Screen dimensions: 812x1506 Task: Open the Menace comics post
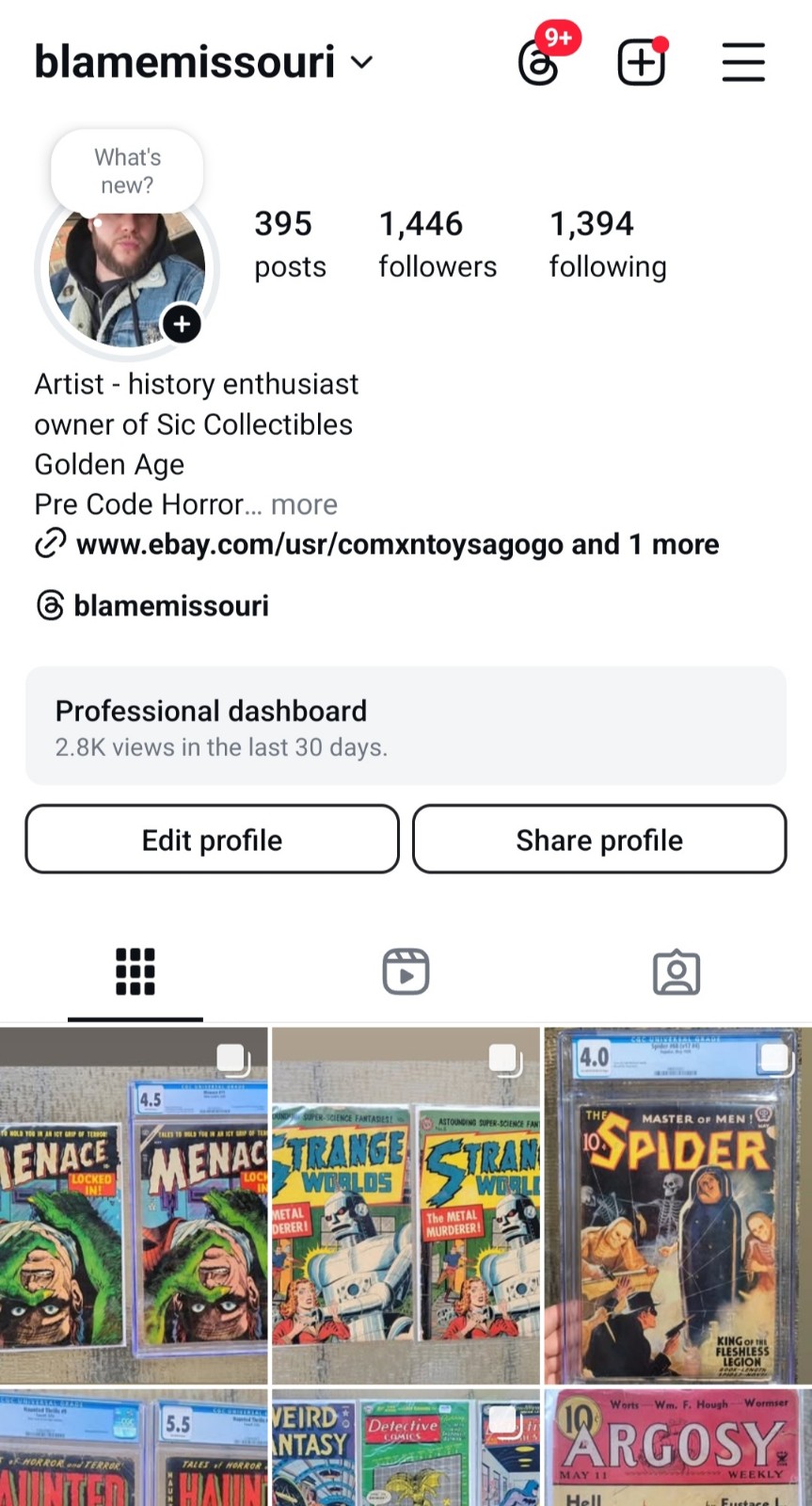coord(134,1206)
